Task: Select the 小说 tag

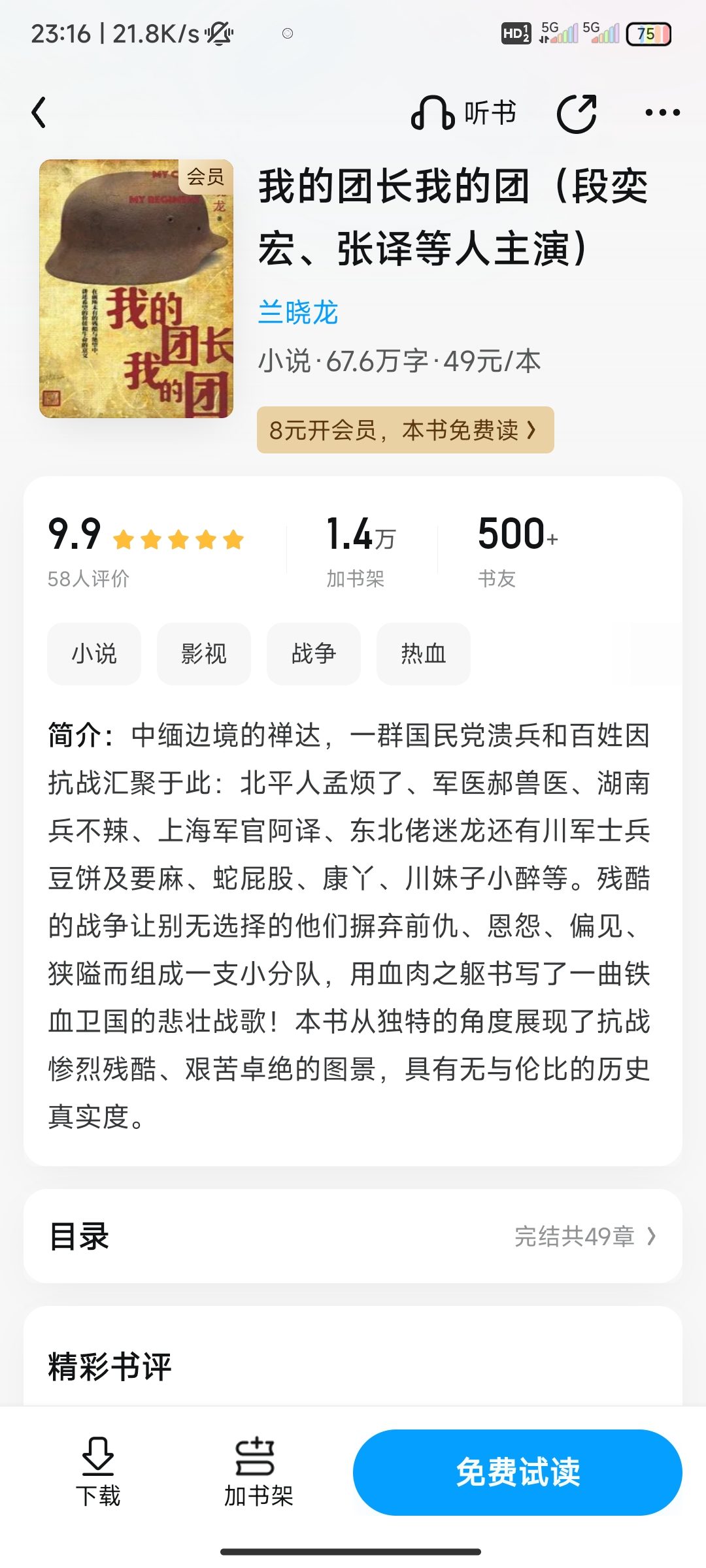Action: [94, 653]
